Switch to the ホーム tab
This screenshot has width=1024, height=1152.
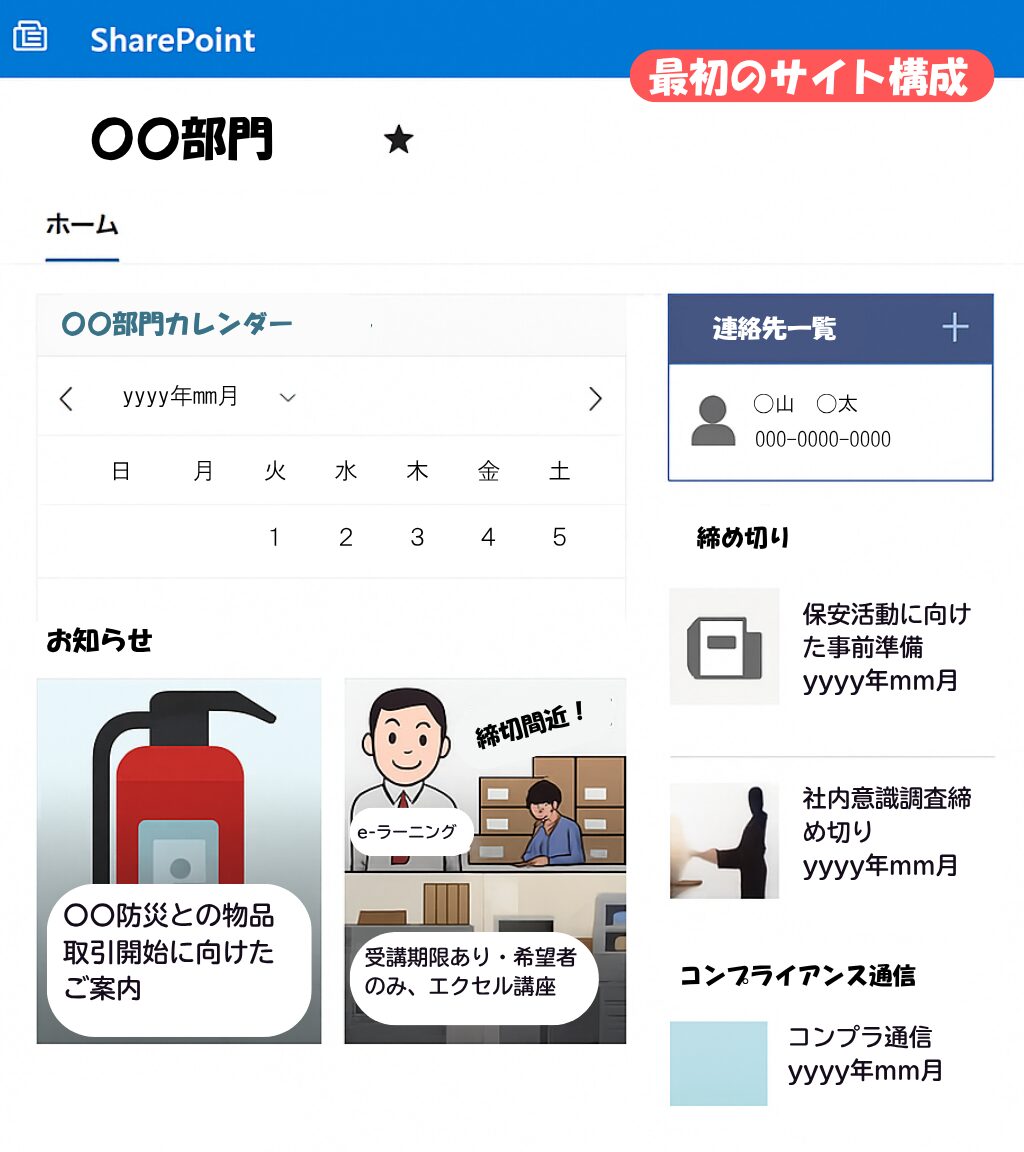[82, 225]
